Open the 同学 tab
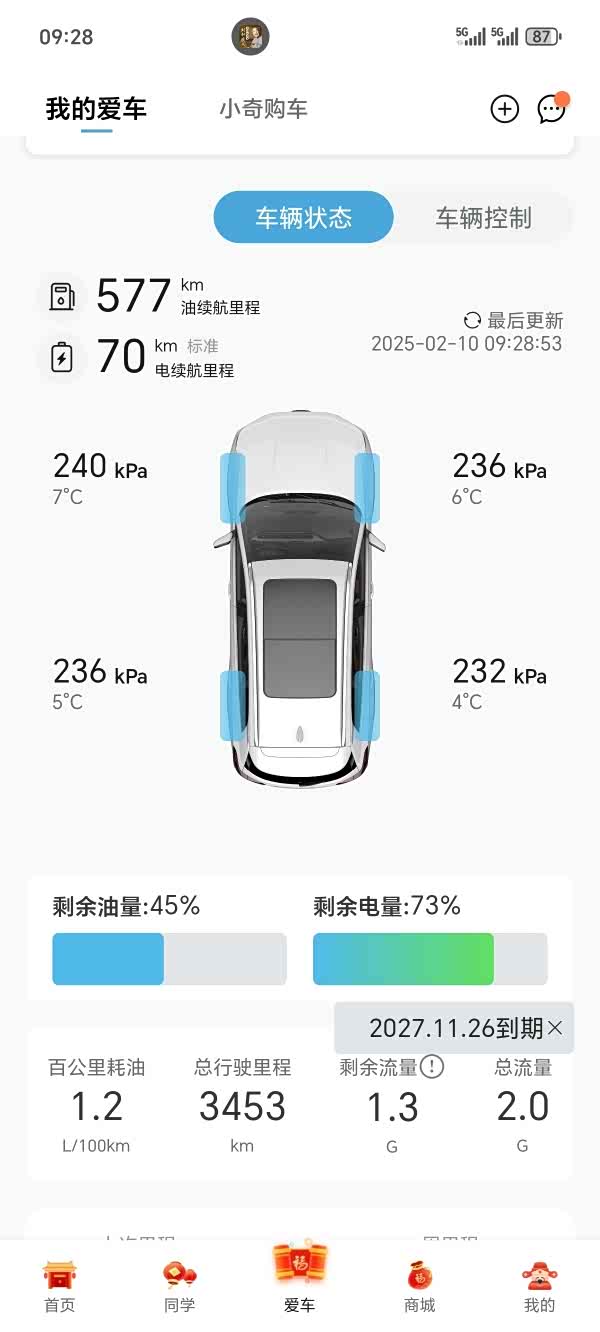 180,1286
